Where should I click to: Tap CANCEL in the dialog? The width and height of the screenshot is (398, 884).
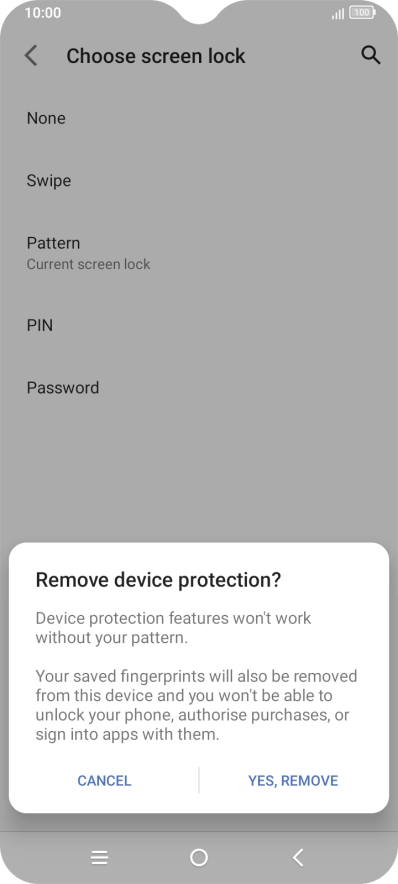point(104,780)
